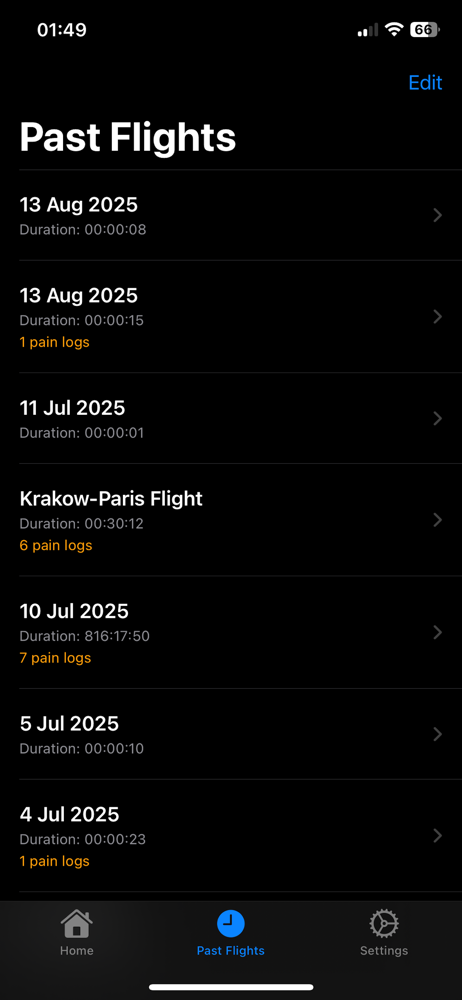Open the Krakow-Paris Flight entry
The image size is (462, 1000).
pos(231,520)
